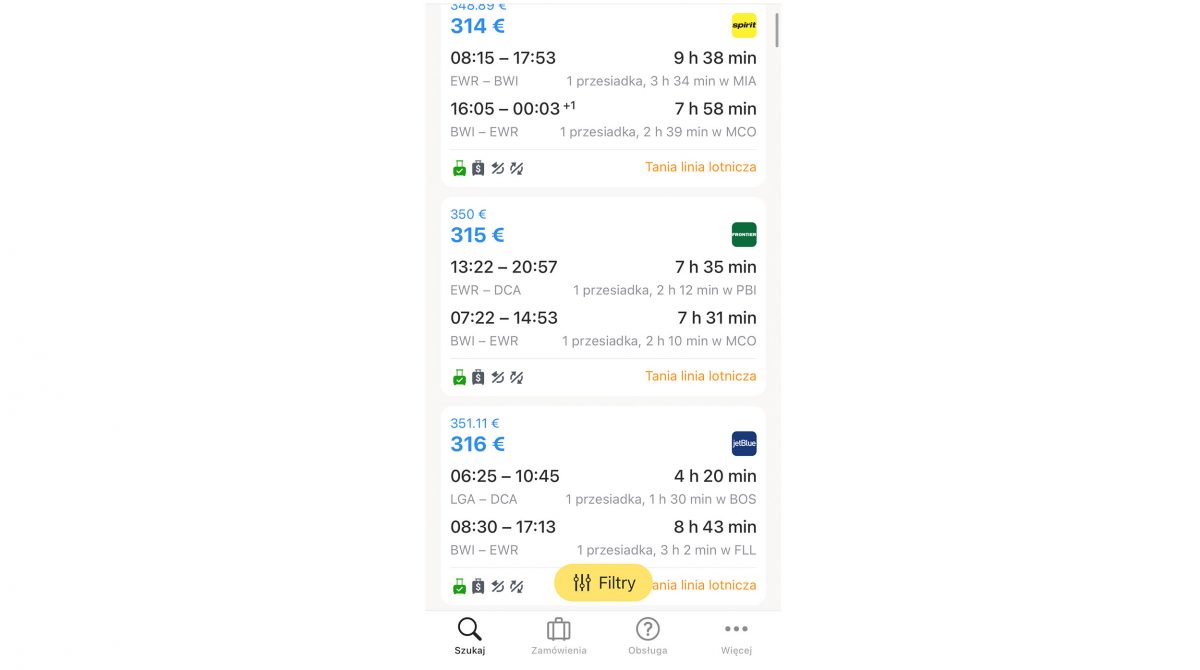Go to the Zamówienia tab
The height and width of the screenshot is (670, 1200).
point(558,636)
